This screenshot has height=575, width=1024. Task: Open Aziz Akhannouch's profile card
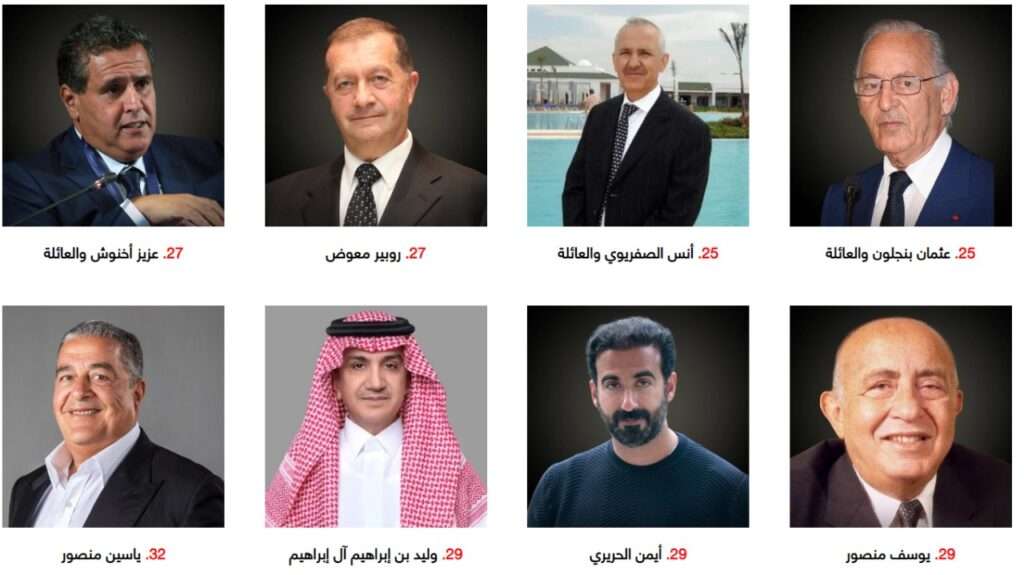point(113,116)
